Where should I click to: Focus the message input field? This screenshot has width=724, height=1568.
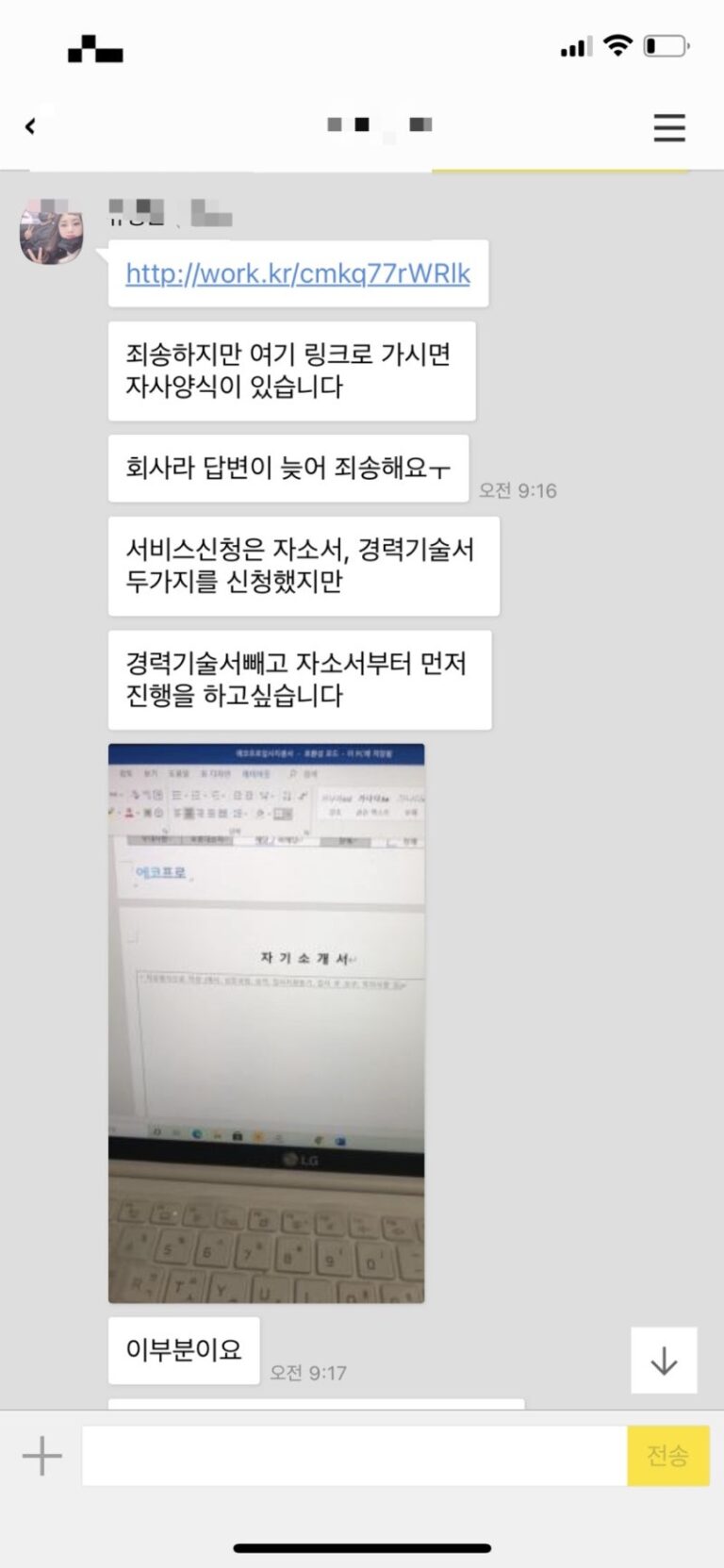tap(354, 1456)
